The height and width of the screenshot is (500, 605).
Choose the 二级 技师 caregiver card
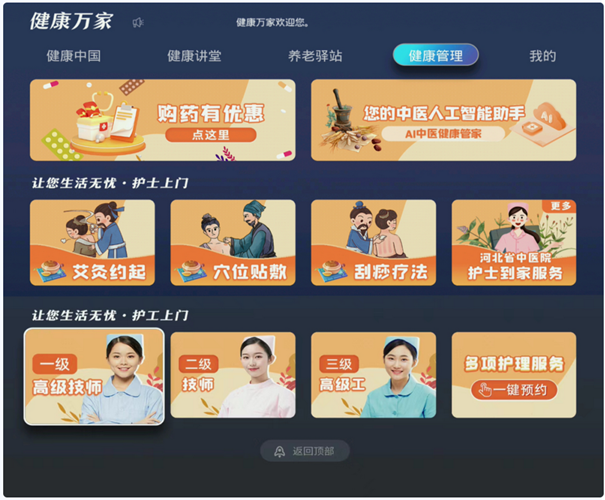point(233,375)
